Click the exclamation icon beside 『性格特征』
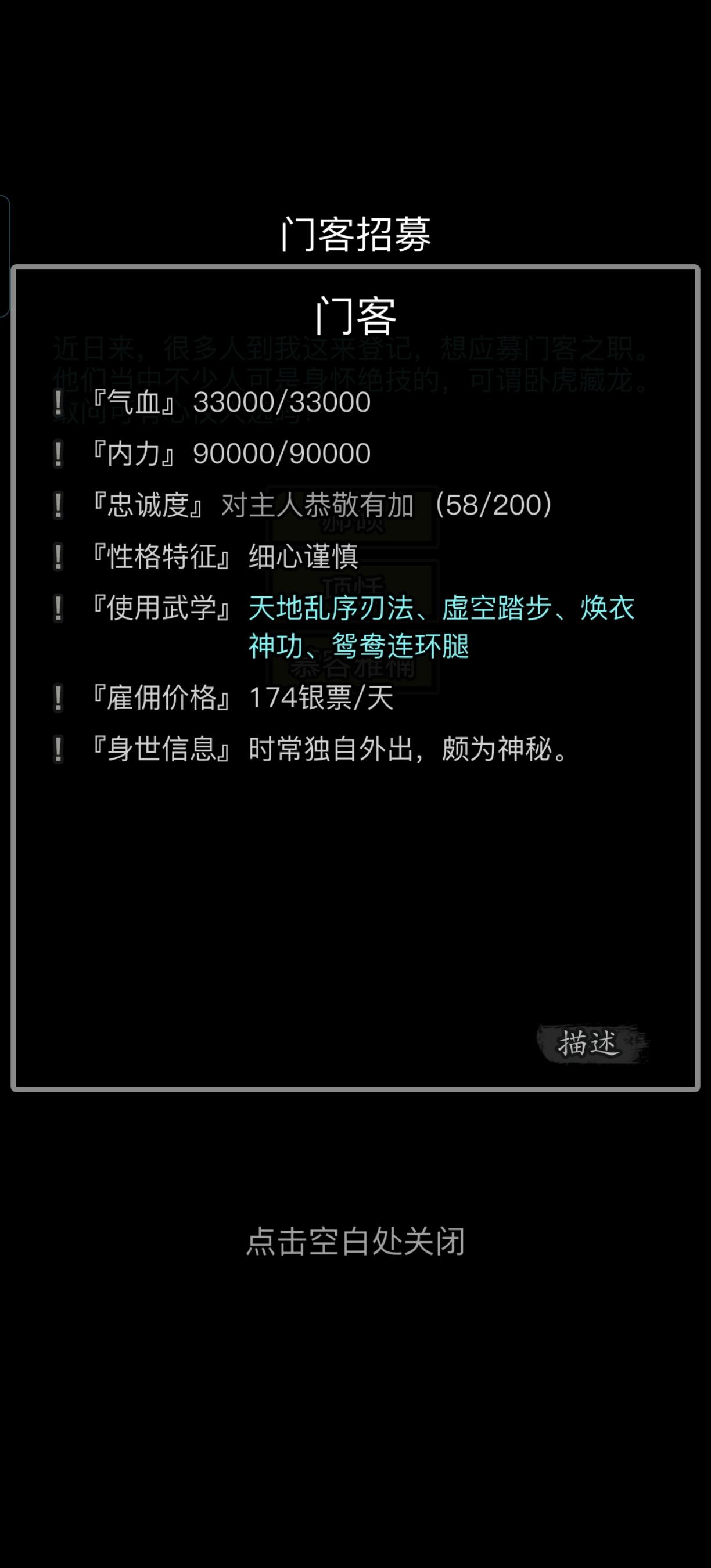This screenshot has height=1568, width=711. [58, 556]
